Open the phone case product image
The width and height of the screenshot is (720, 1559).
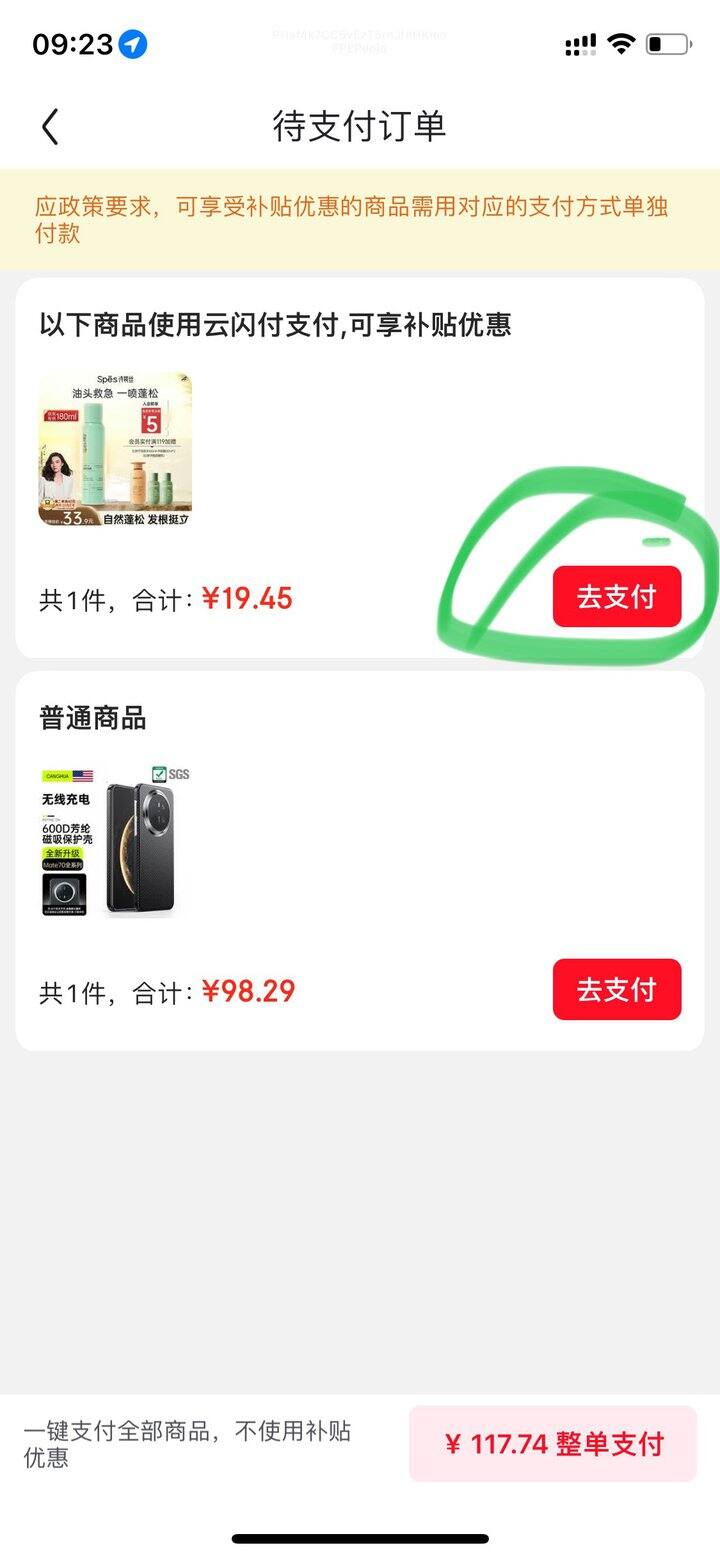click(115, 842)
